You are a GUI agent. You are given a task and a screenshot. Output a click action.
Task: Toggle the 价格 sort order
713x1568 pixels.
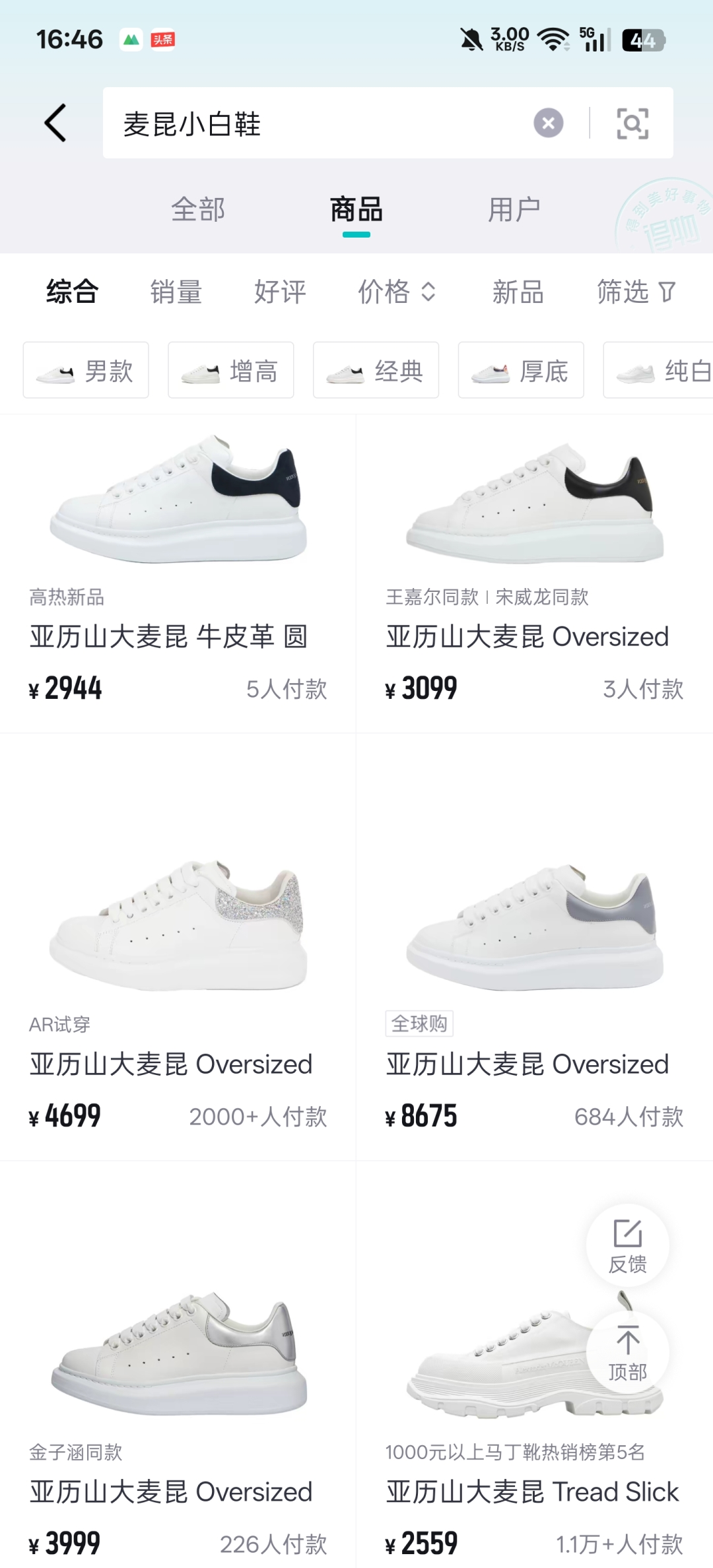pyautogui.click(x=397, y=292)
